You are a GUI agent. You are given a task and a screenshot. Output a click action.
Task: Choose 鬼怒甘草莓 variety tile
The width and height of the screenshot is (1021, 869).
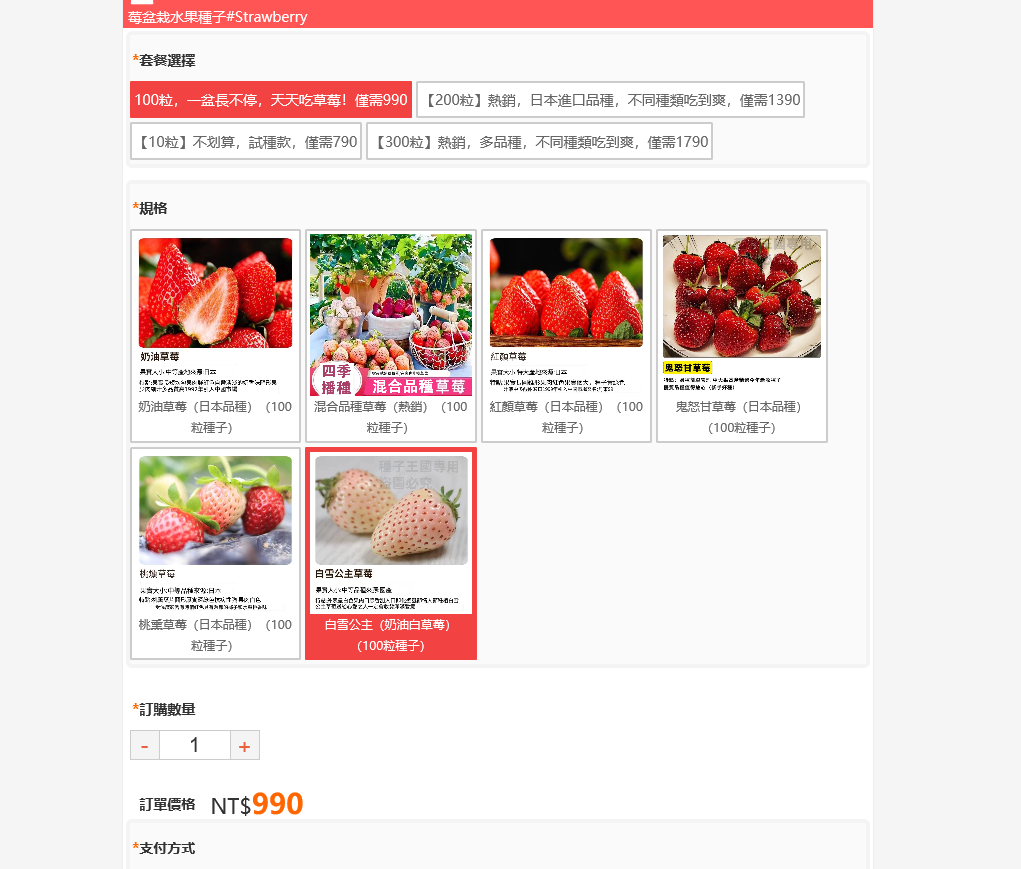741,335
